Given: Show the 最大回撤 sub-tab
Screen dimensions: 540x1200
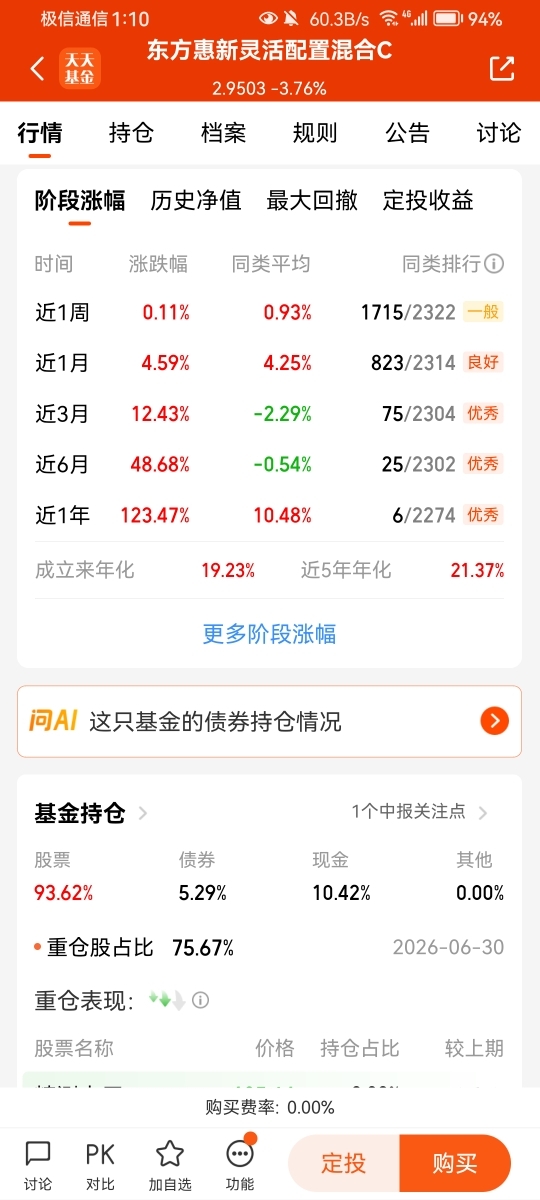Looking at the screenshot, I should click(312, 201).
